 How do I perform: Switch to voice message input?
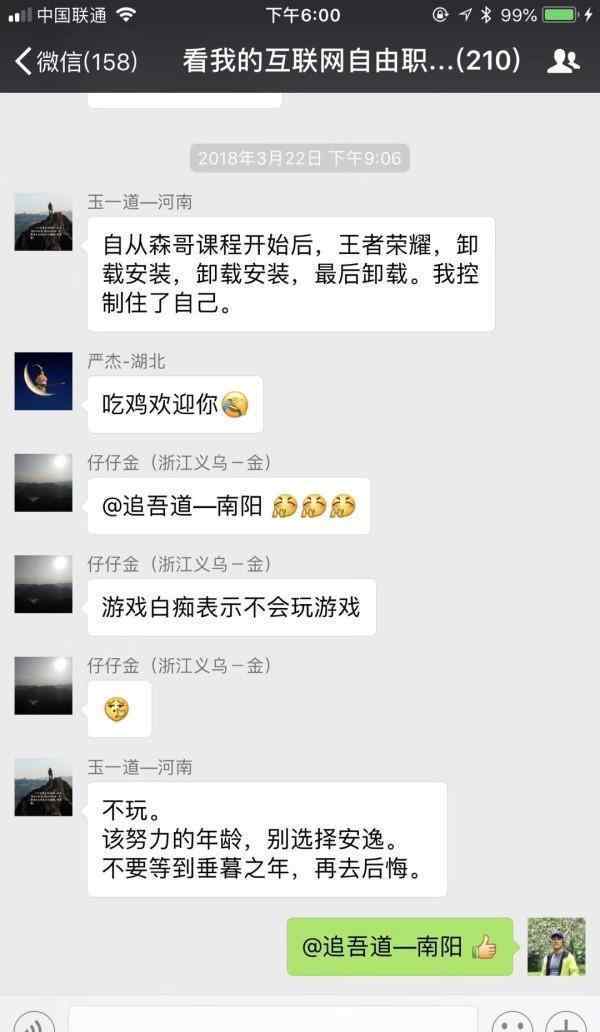point(32,1022)
